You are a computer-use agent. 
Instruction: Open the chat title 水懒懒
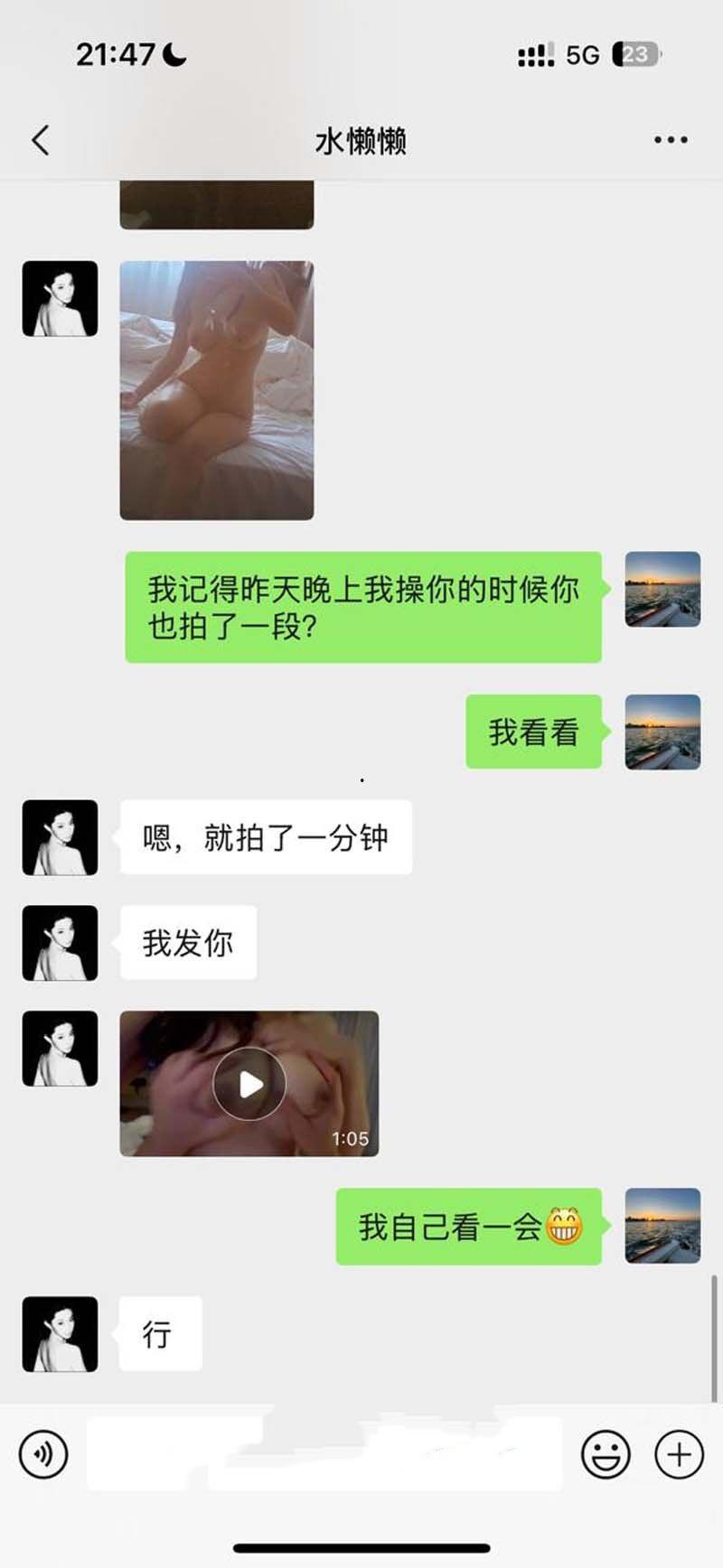[x=361, y=140]
